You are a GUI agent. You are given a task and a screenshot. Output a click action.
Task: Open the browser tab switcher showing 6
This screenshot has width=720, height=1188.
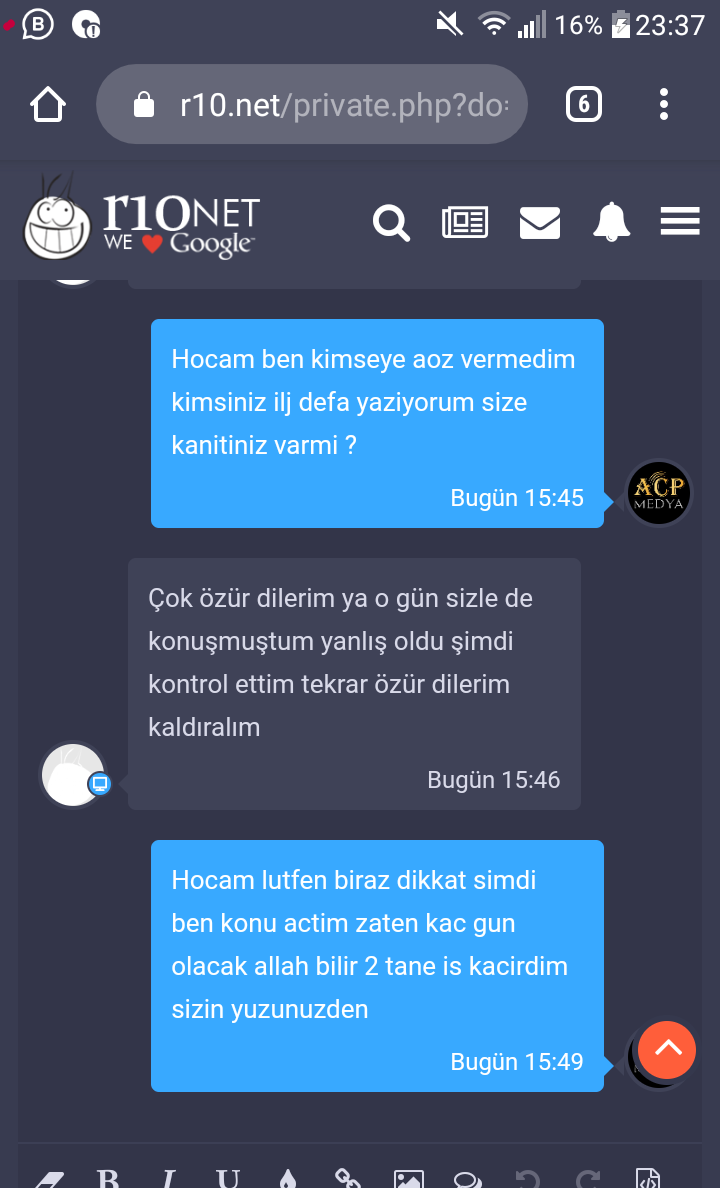pyautogui.click(x=584, y=105)
